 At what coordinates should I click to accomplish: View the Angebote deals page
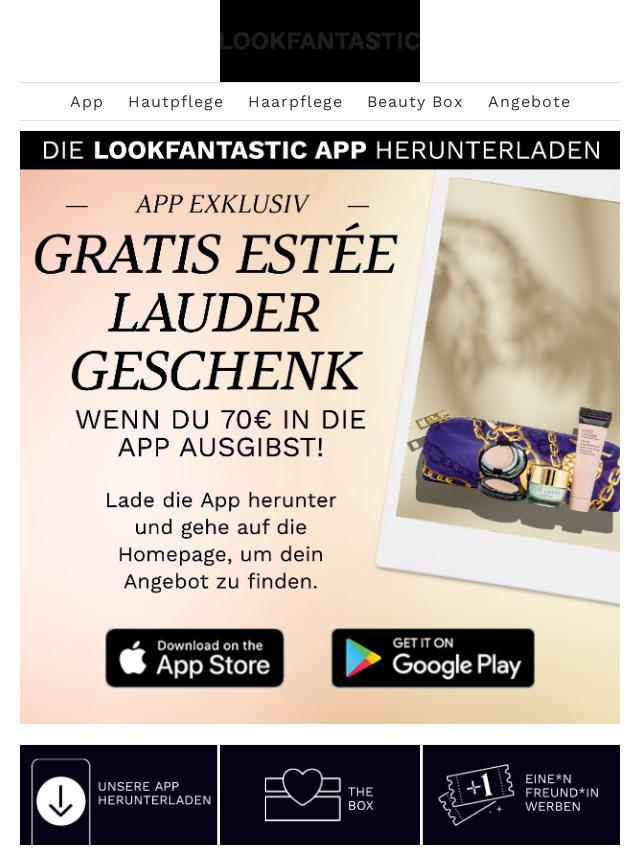click(x=529, y=102)
